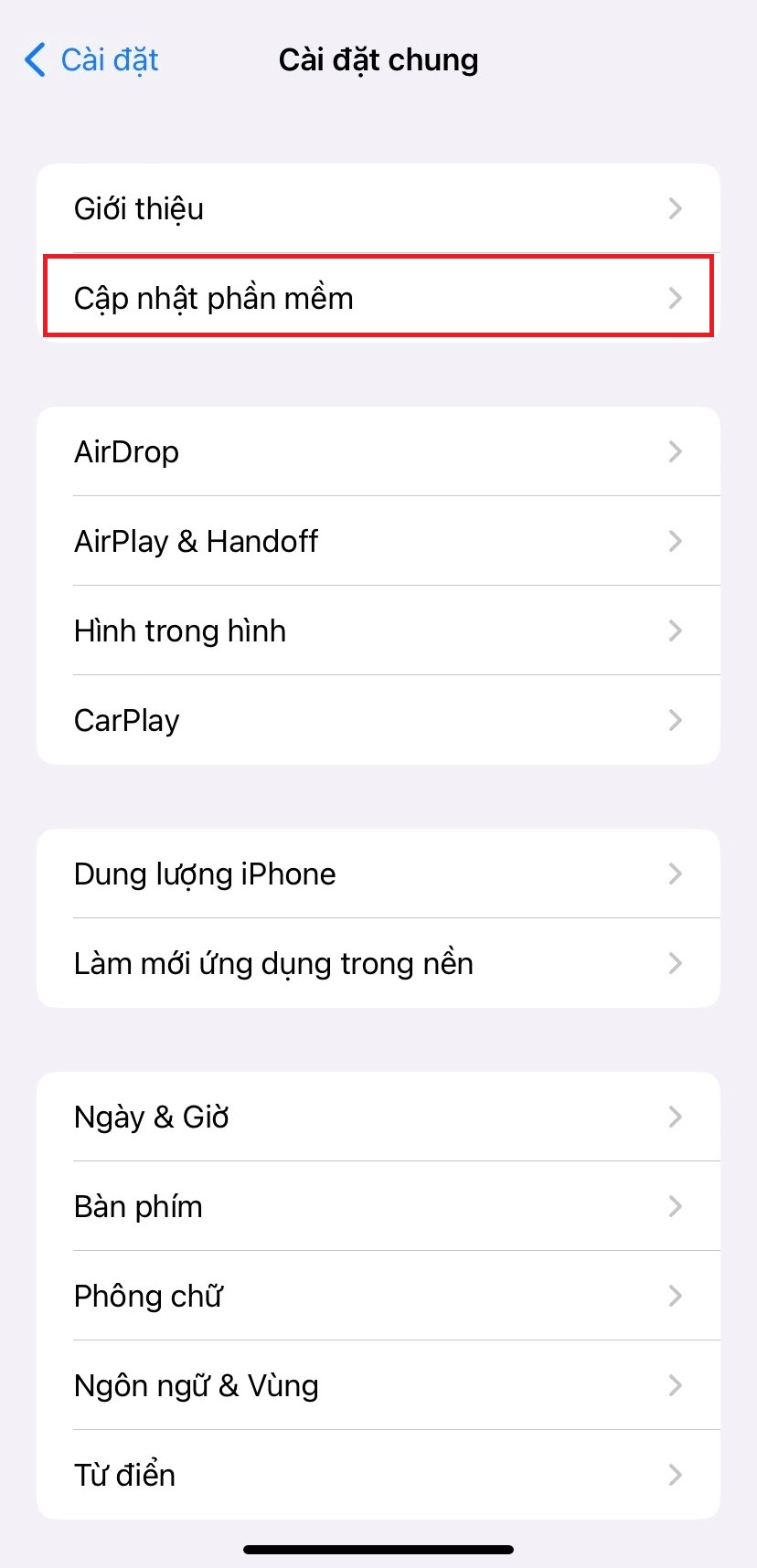Image resolution: width=757 pixels, height=1568 pixels.
Task: Tap the Từ điển row
Action: click(x=378, y=1475)
